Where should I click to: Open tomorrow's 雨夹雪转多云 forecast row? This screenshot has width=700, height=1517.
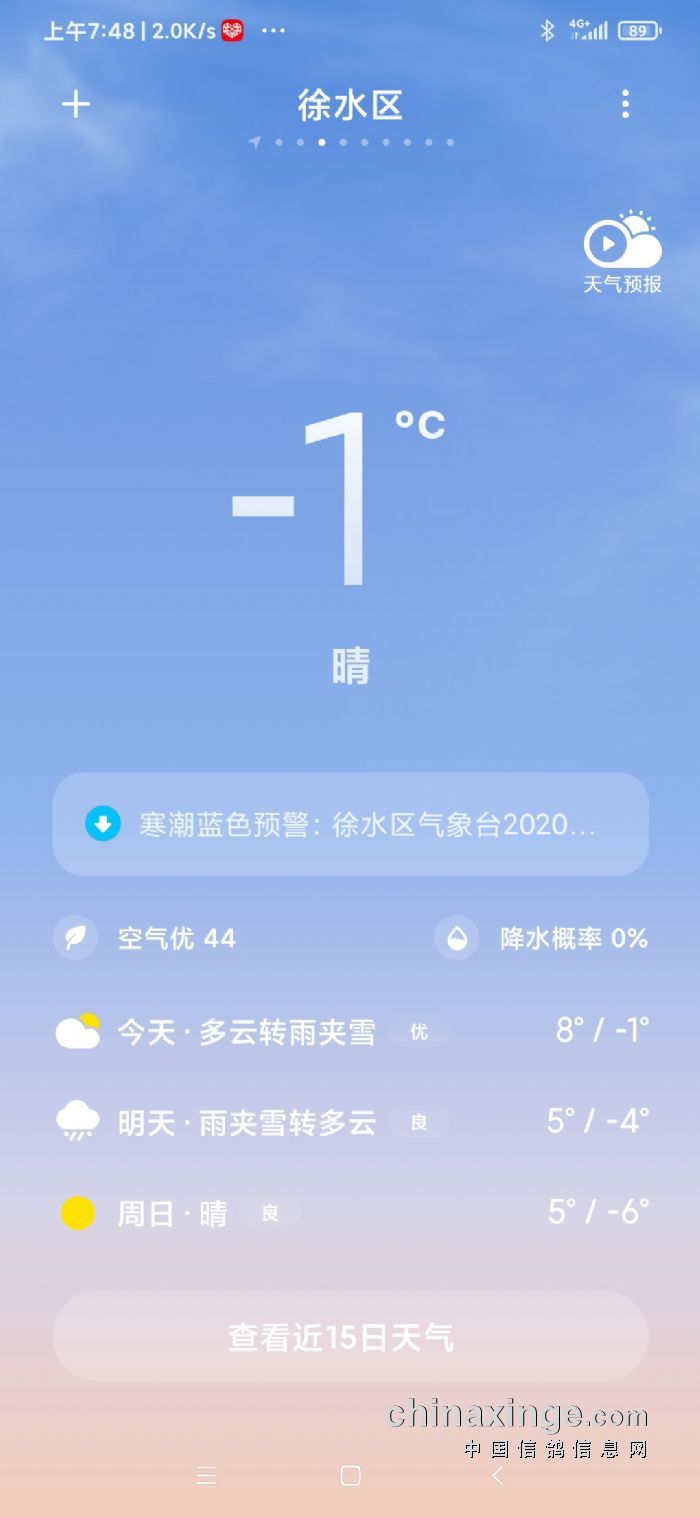[350, 1122]
